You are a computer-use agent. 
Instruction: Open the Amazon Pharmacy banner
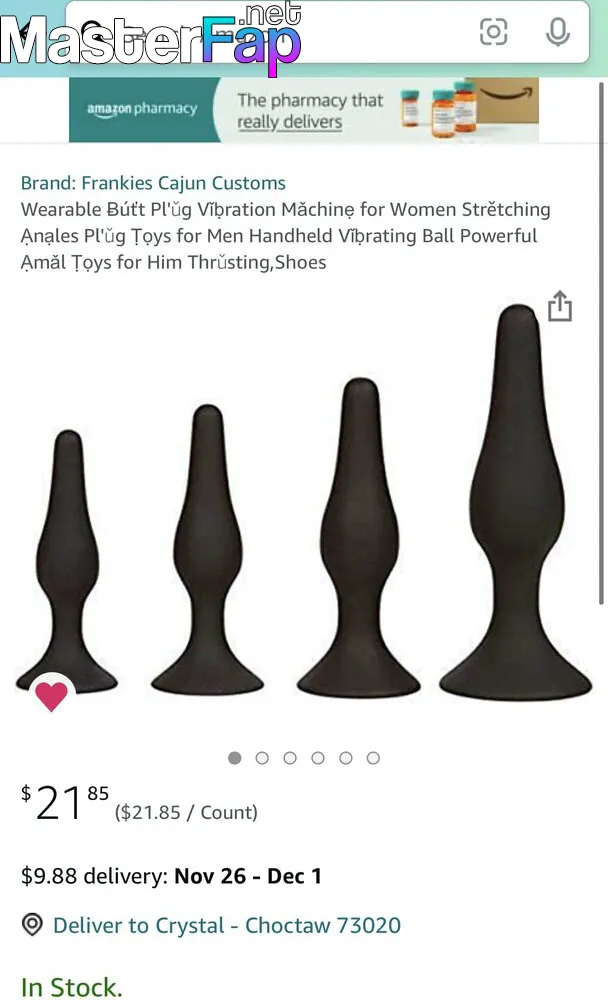(x=304, y=110)
